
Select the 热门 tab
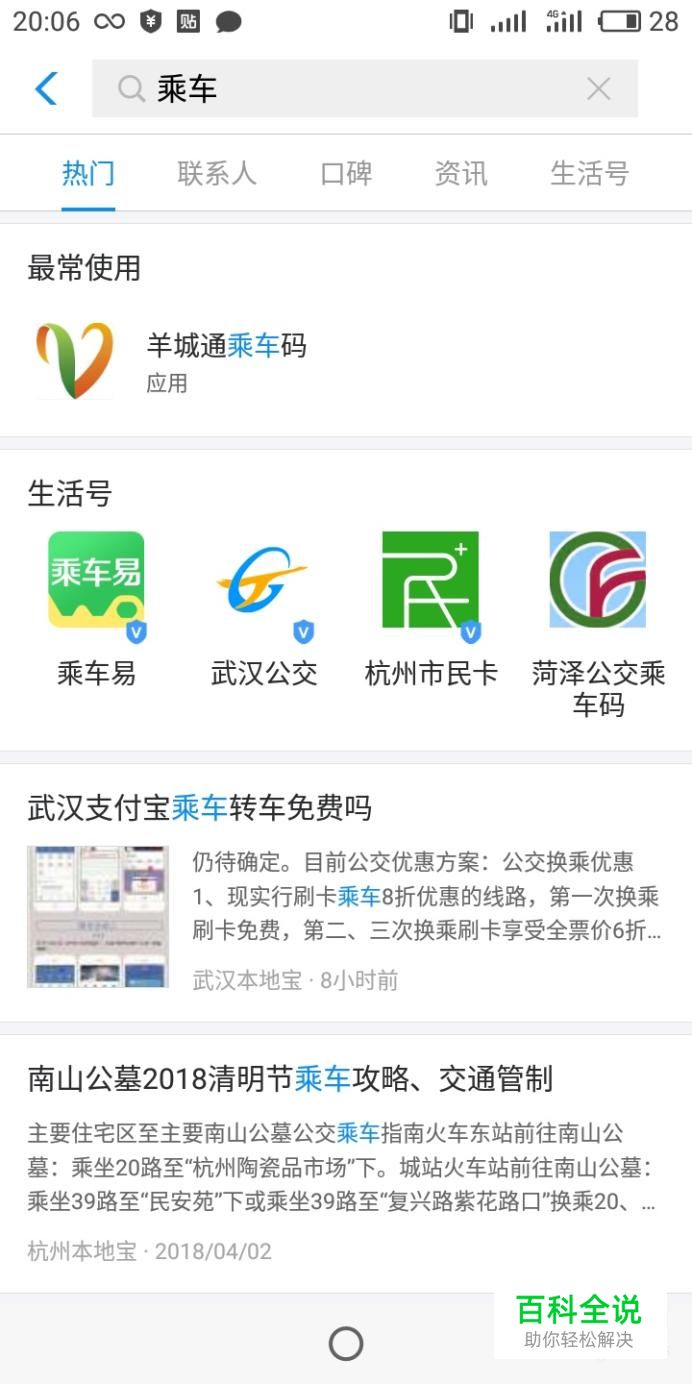click(x=88, y=173)
